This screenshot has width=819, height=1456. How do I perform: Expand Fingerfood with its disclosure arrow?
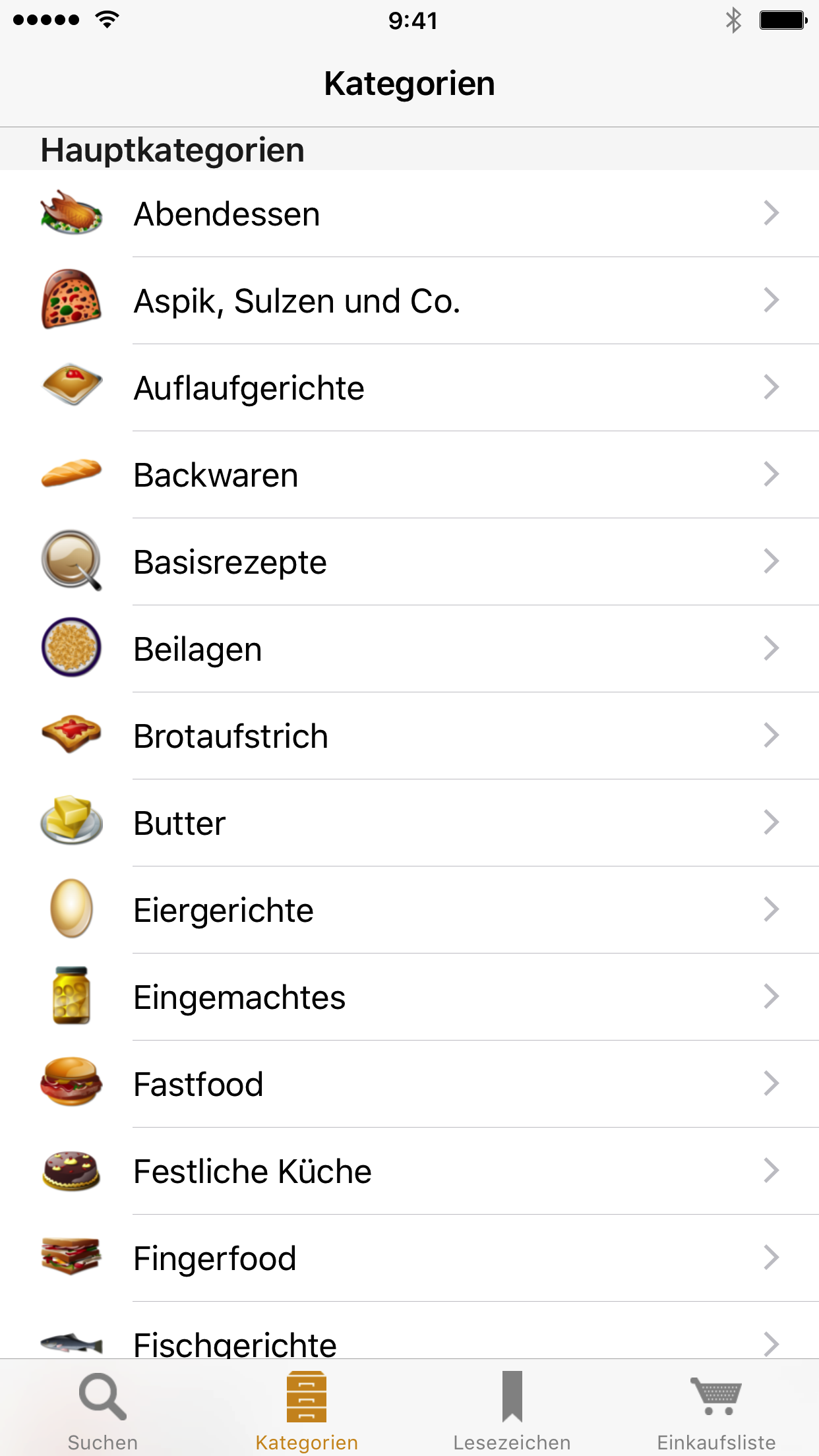770,1258
